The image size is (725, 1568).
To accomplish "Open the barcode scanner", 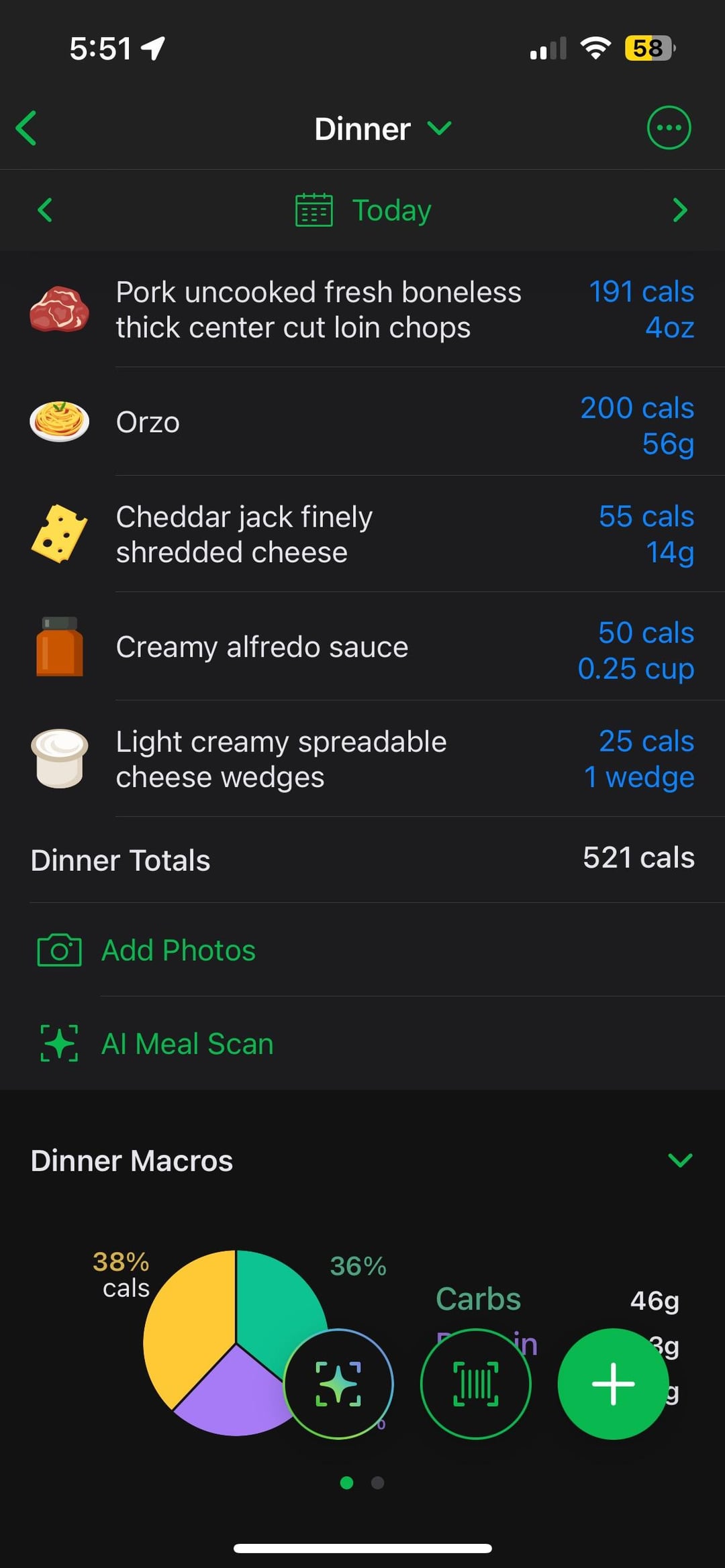I will click(475, 1383).
